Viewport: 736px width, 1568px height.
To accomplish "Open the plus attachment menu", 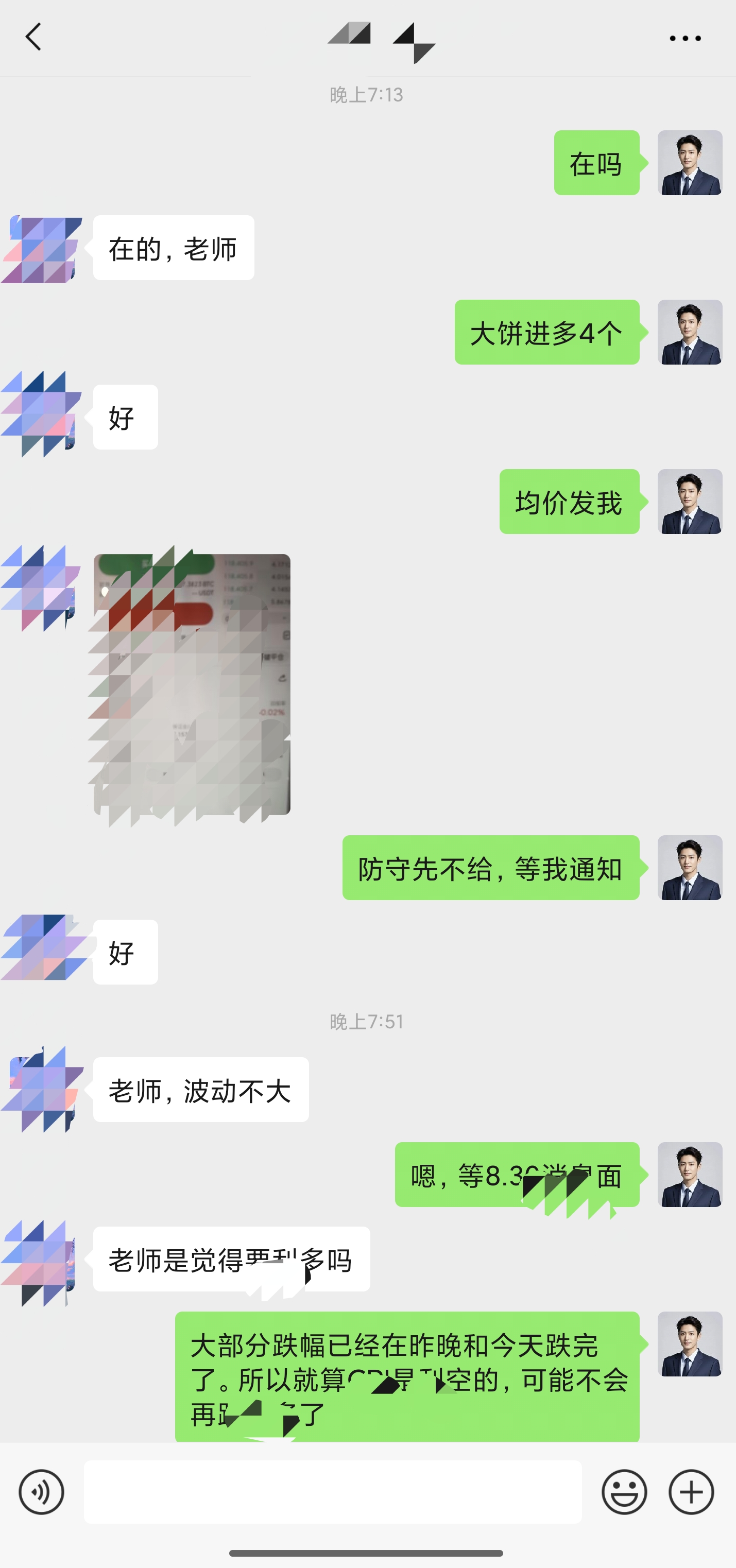I will click(x=691, y=1491).
